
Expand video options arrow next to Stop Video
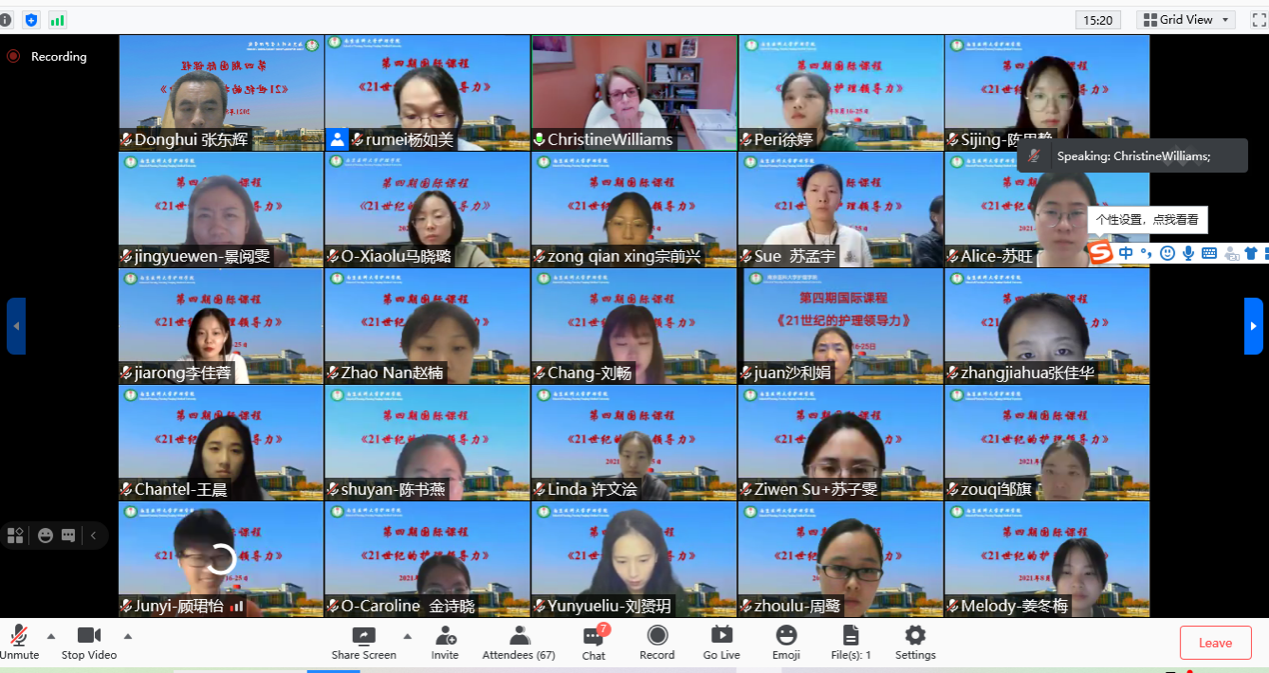tap(128, 635)
